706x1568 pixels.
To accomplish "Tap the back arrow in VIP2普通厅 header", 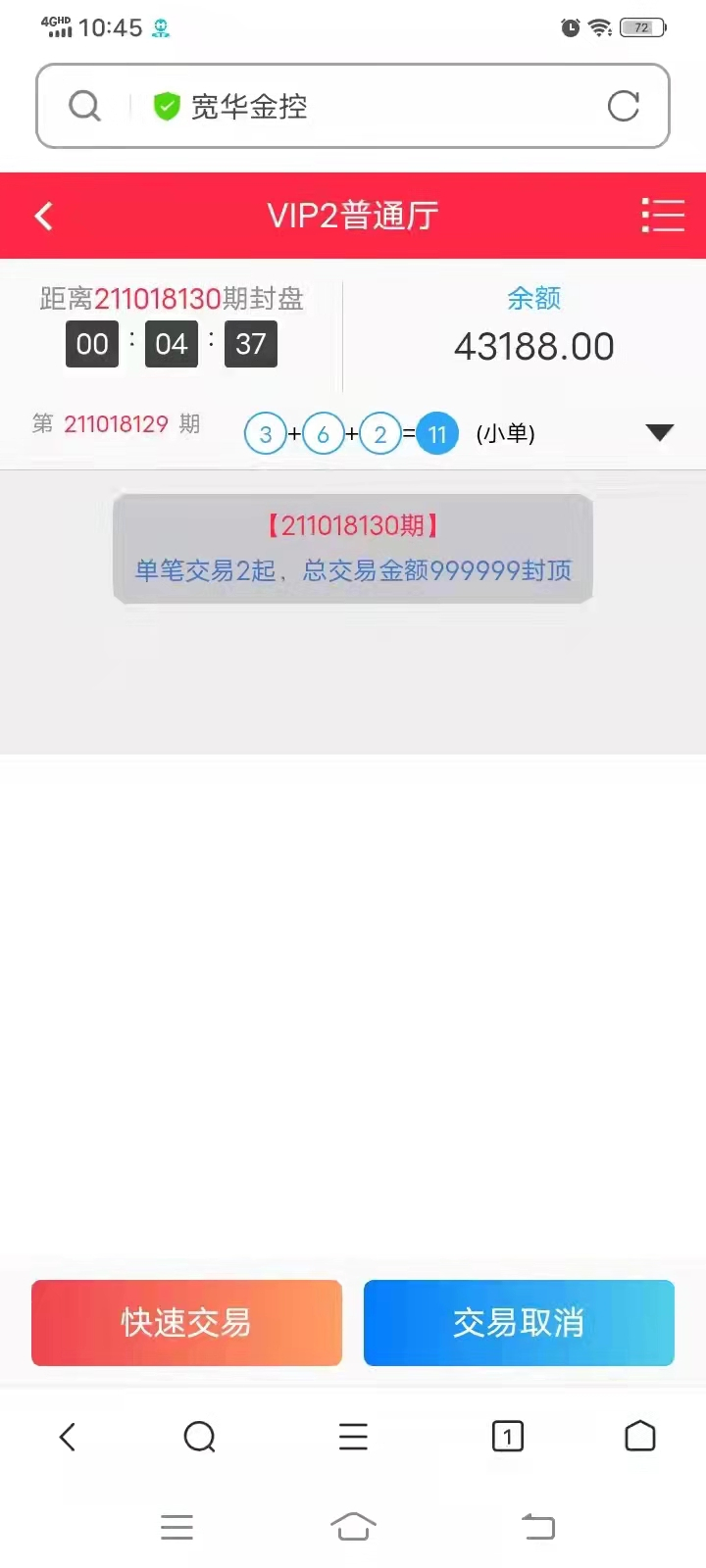I will pyautogui.click(x=43, y=217).
